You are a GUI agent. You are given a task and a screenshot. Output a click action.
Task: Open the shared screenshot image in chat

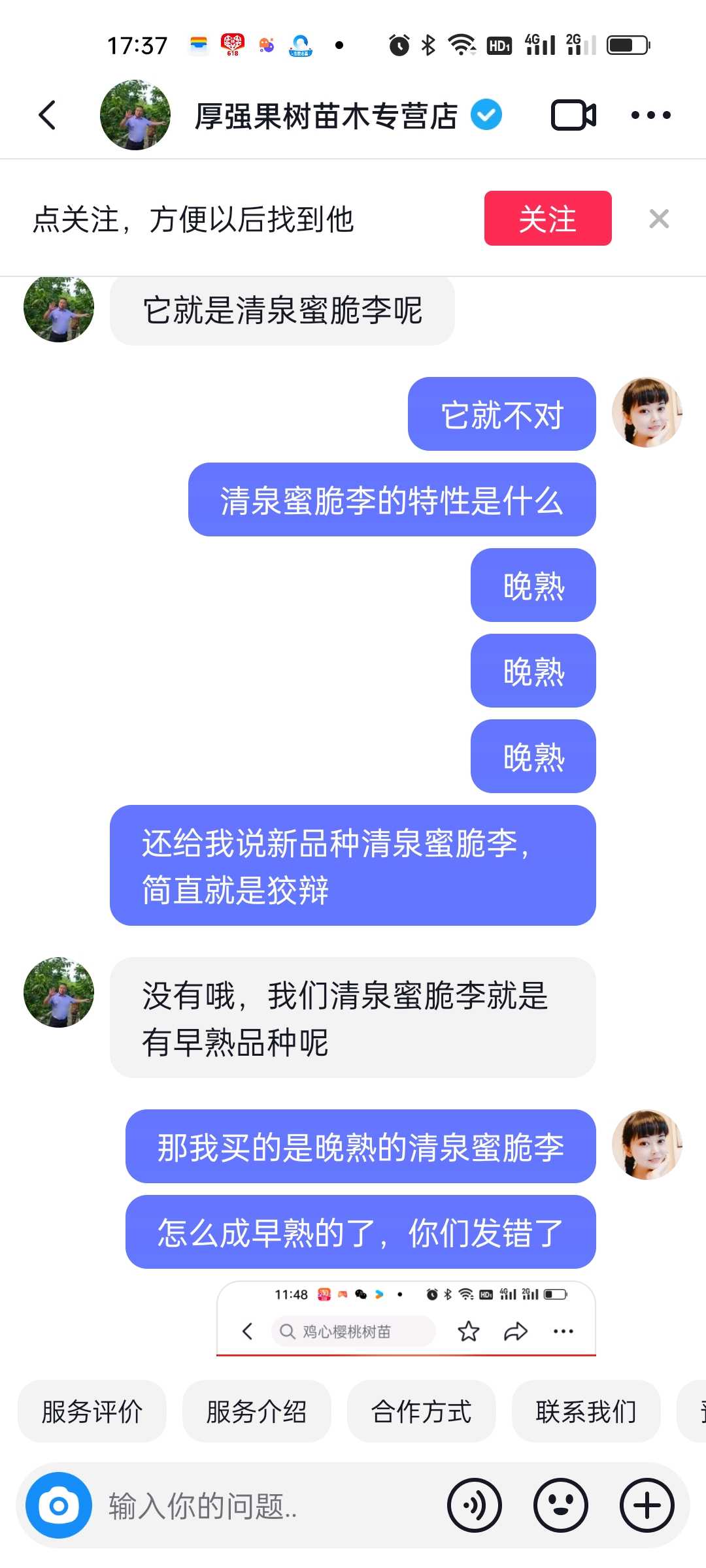click(x=405, y=1318)
